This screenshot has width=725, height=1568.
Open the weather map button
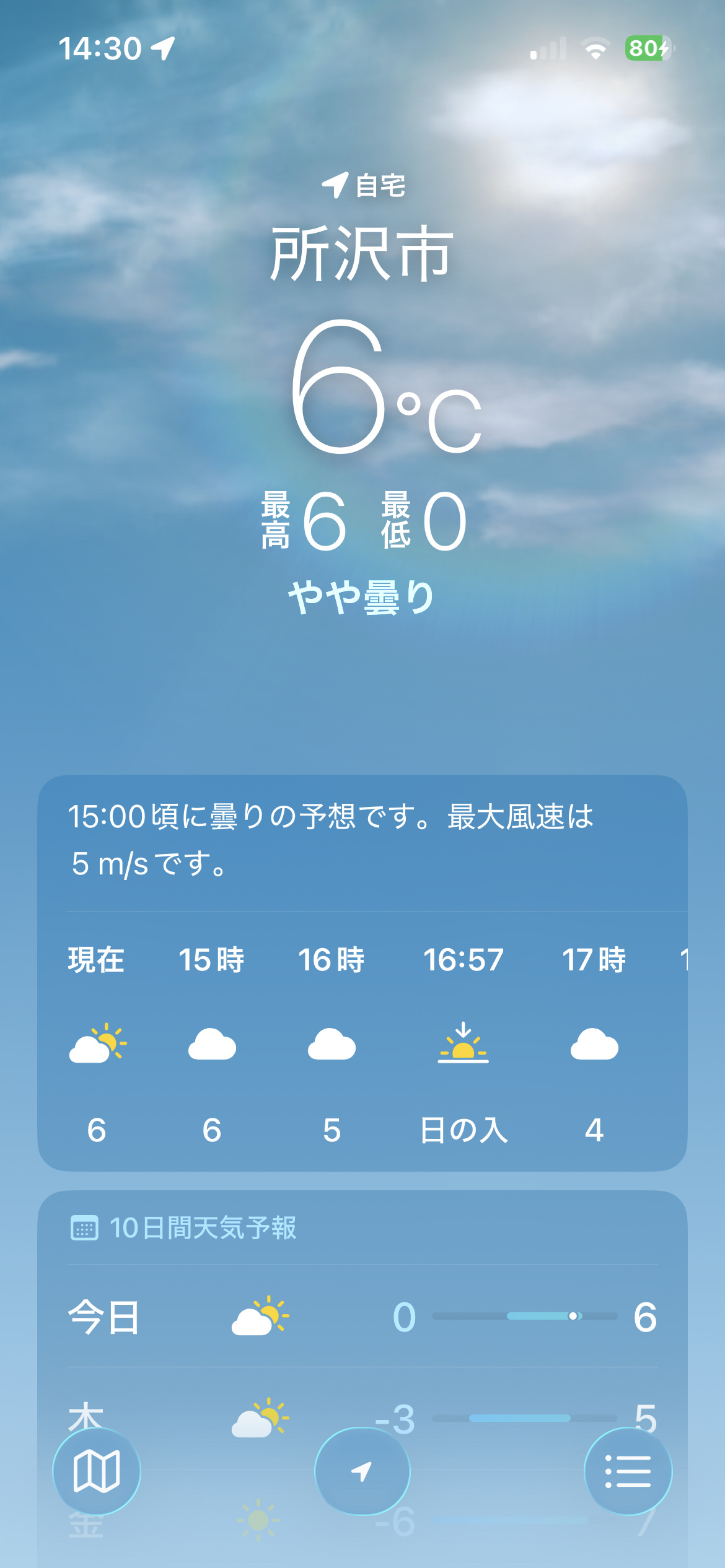click(x=97, y=1471)
